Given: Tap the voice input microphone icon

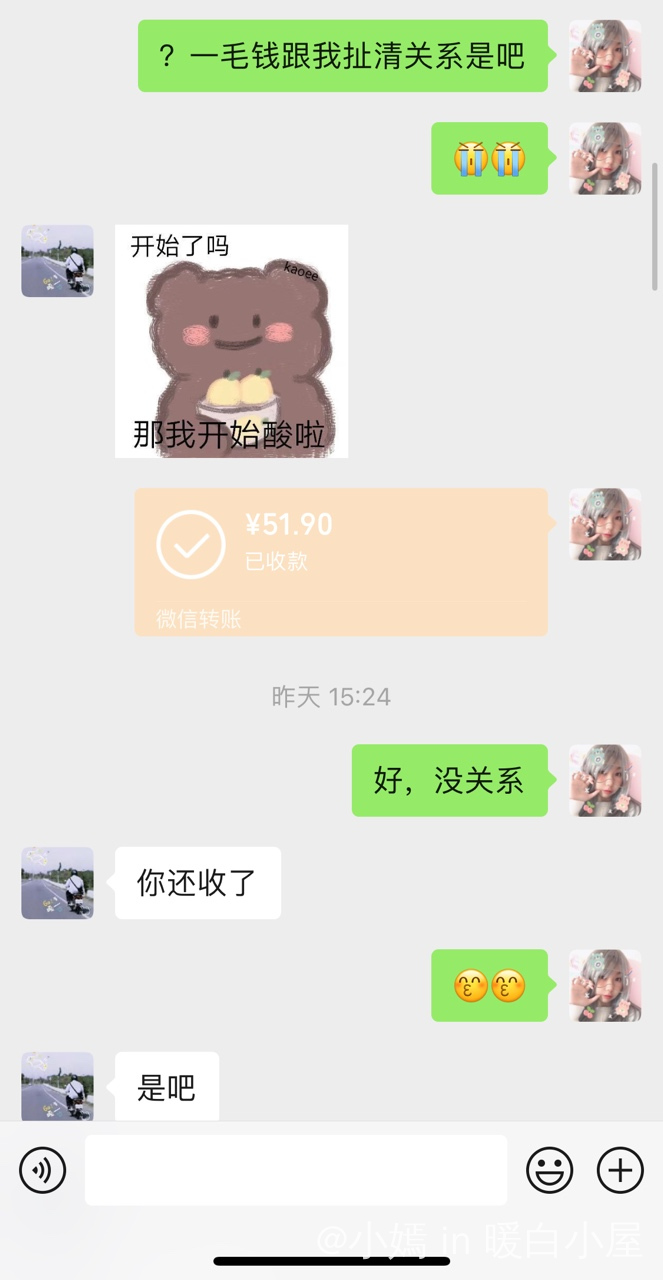Looking at the screenshot, I should [42, 1170].
